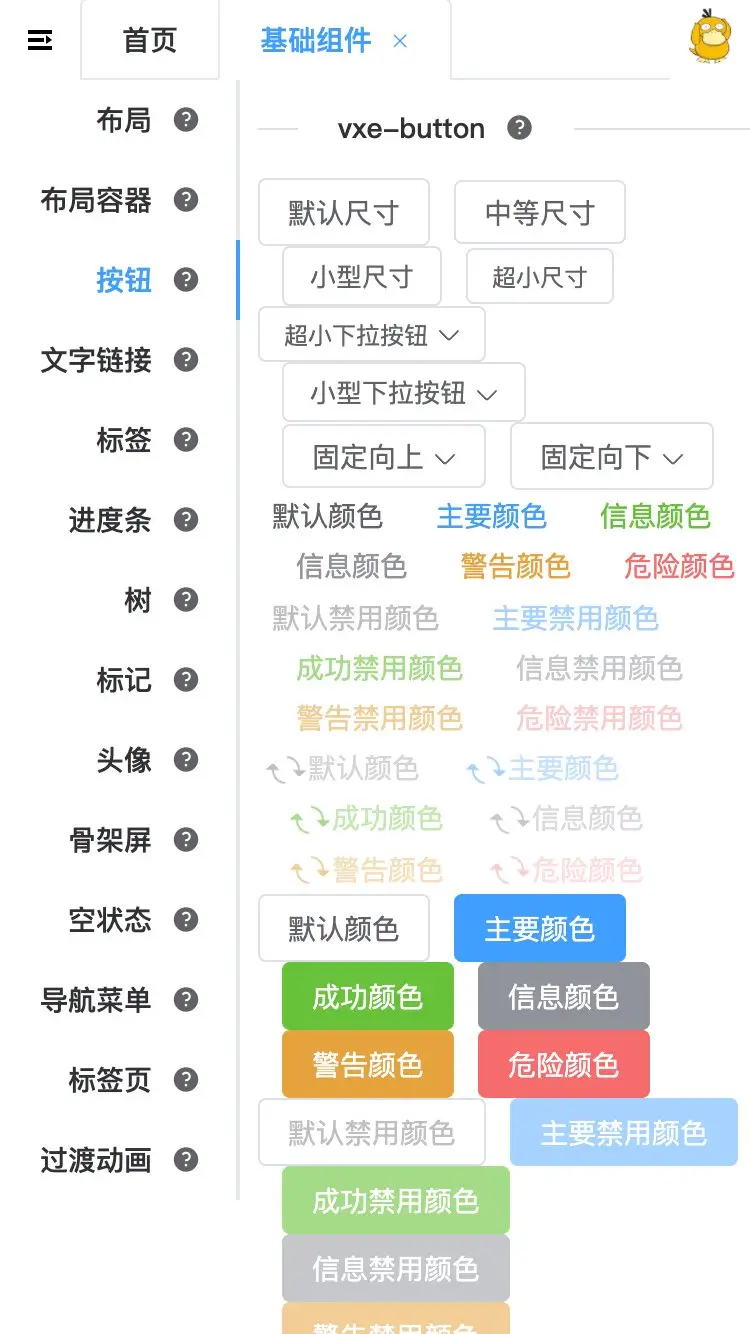The height and width of the screenshot is (1334, 750).
Task: Toggle the sidebar menu collapse icon
Action: coord(40,41)
